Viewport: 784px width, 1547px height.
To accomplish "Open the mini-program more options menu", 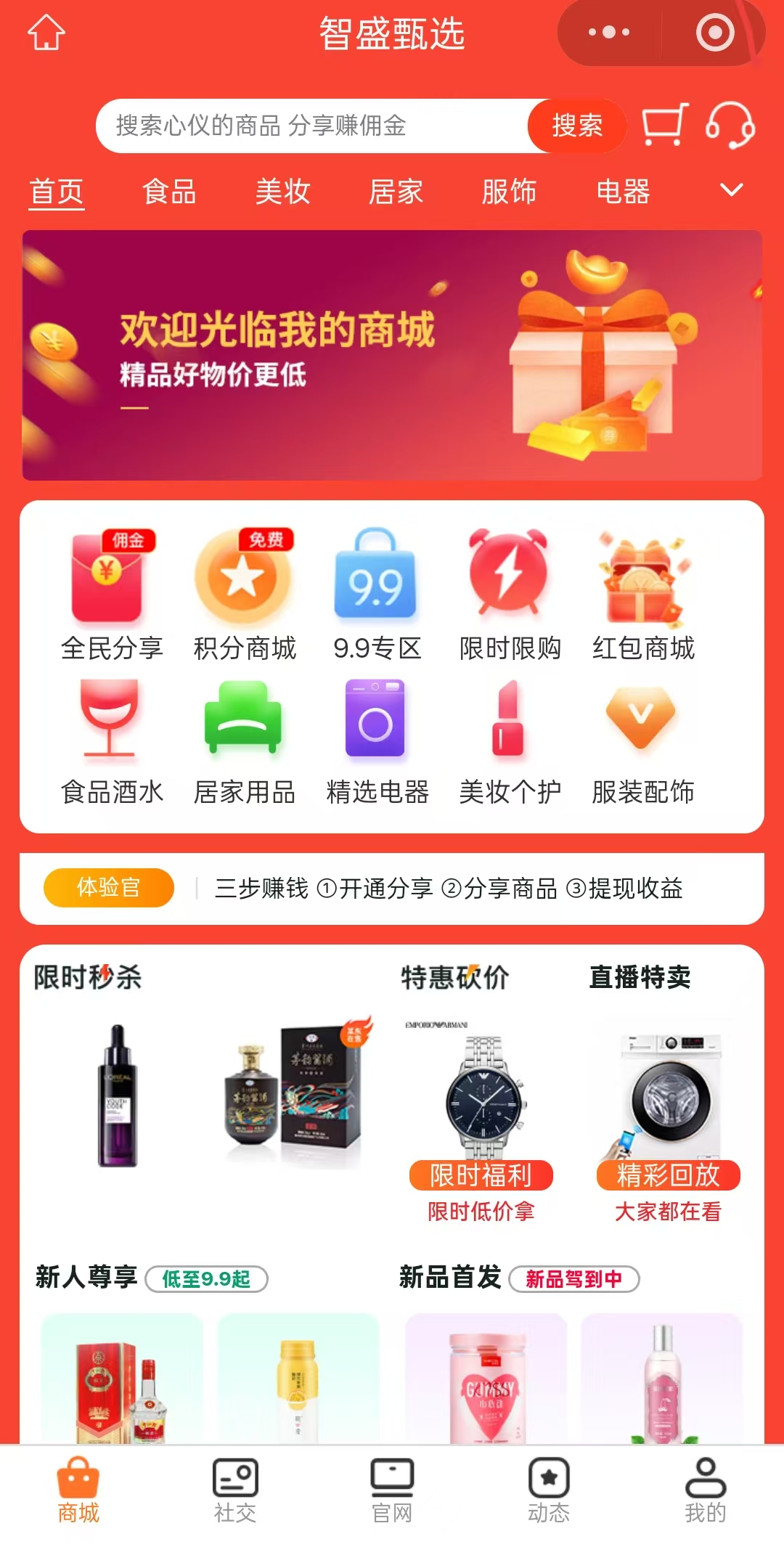I will (608, 33).
